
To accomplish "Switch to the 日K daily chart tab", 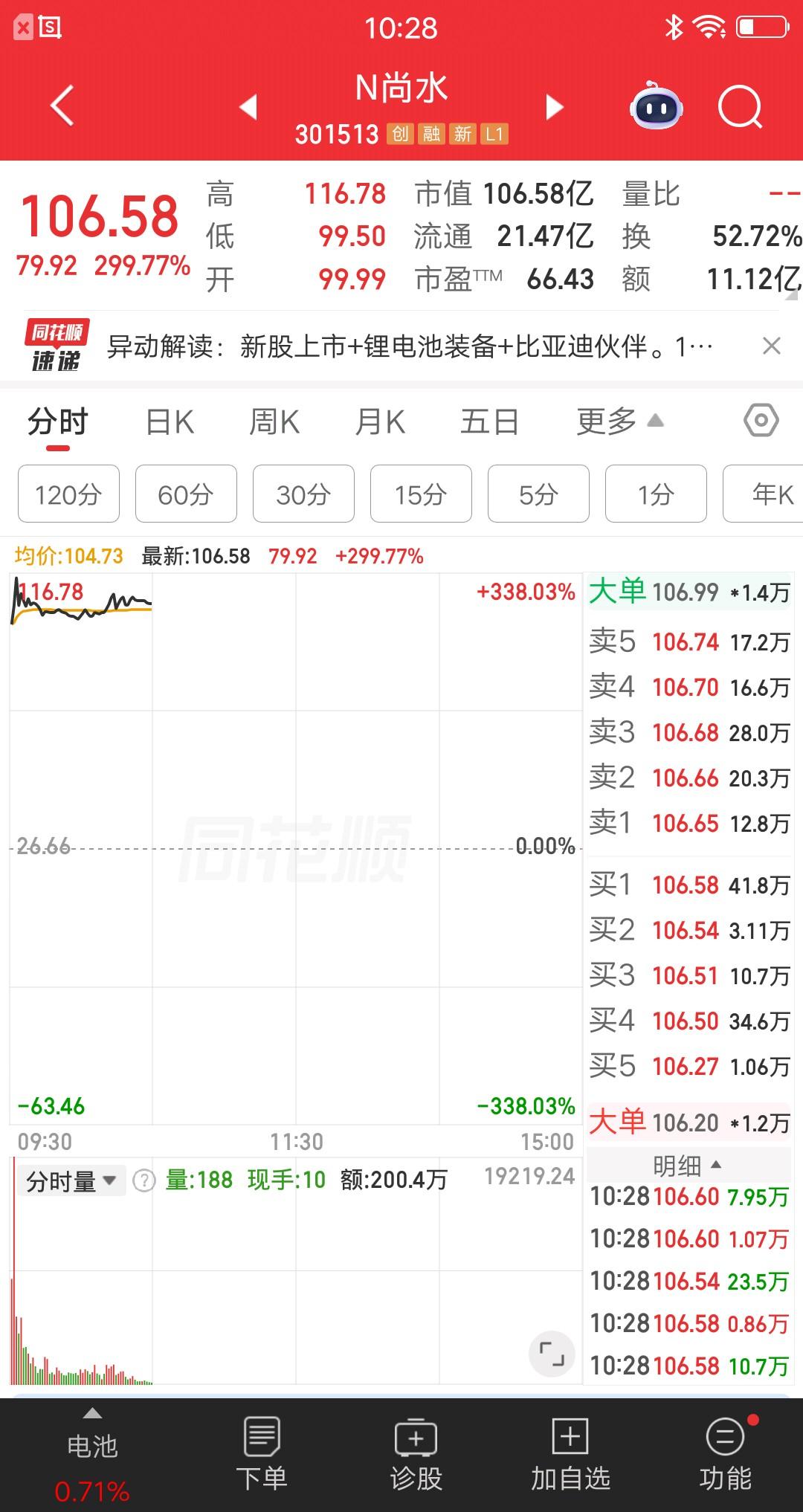I will pos(170,421).
